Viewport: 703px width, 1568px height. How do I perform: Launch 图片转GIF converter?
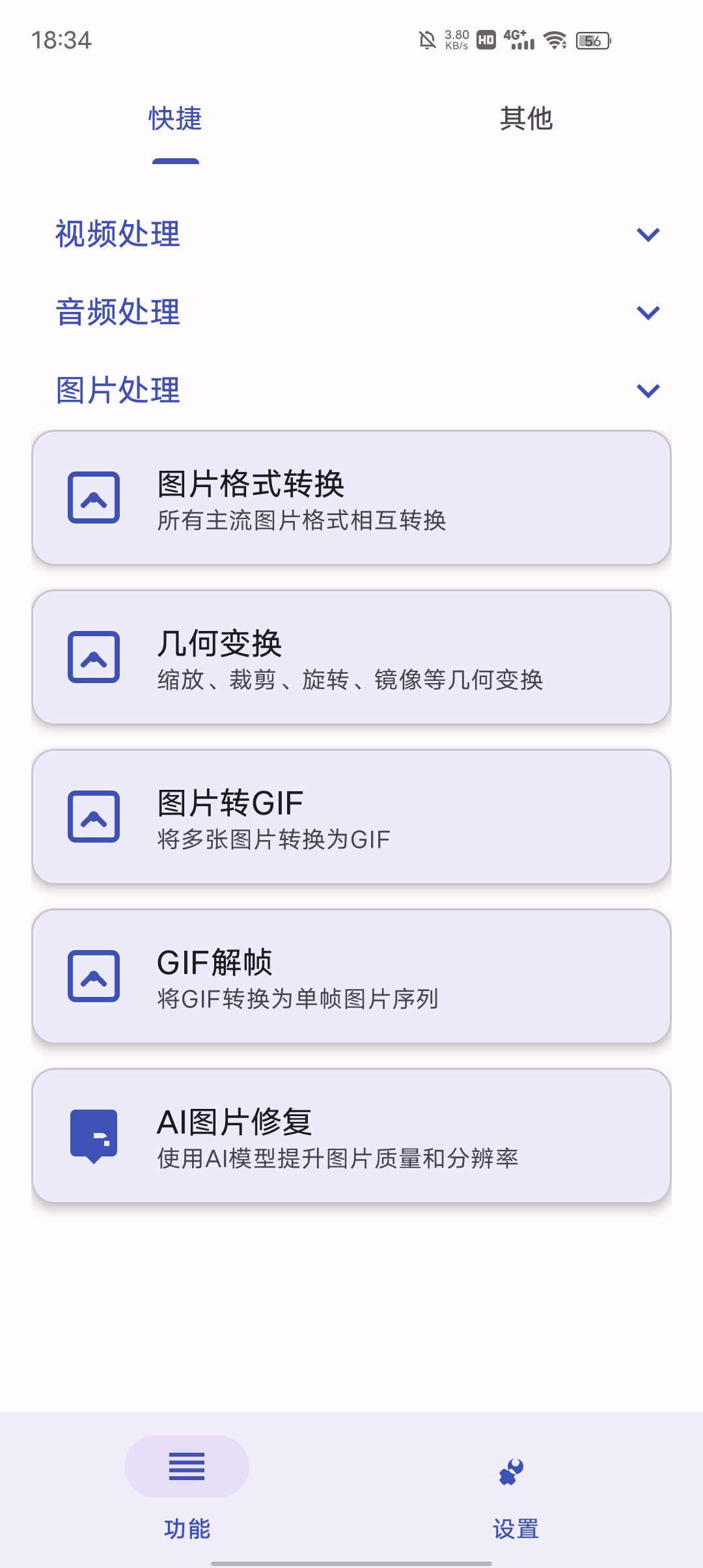(351, 817)
